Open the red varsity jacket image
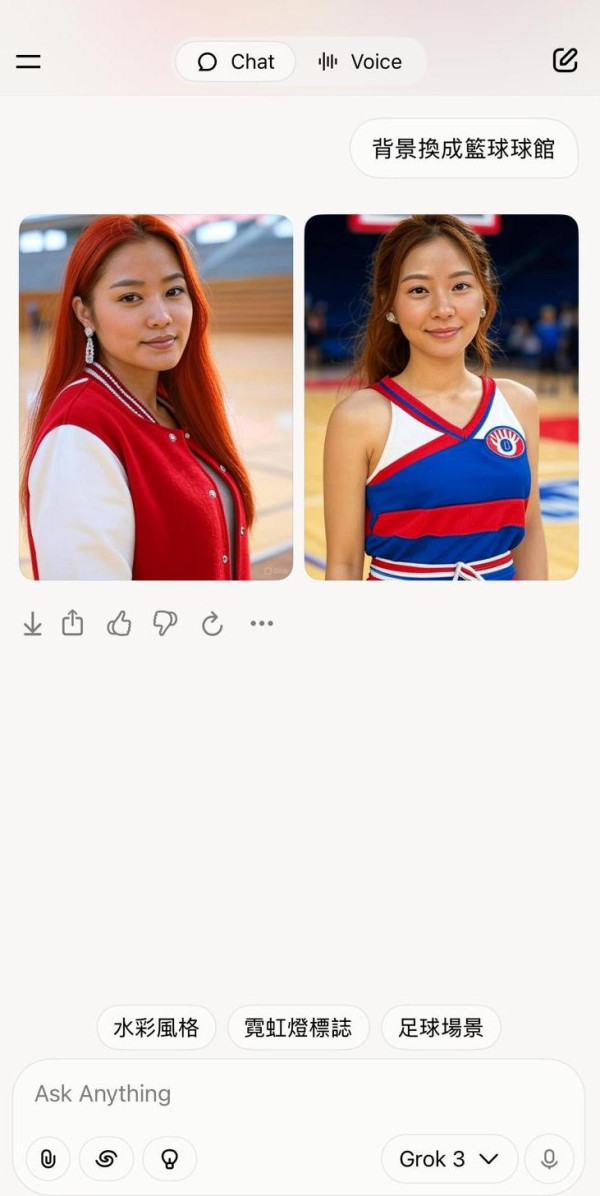This screenshot has width=600, height=1196. (156, 397)
